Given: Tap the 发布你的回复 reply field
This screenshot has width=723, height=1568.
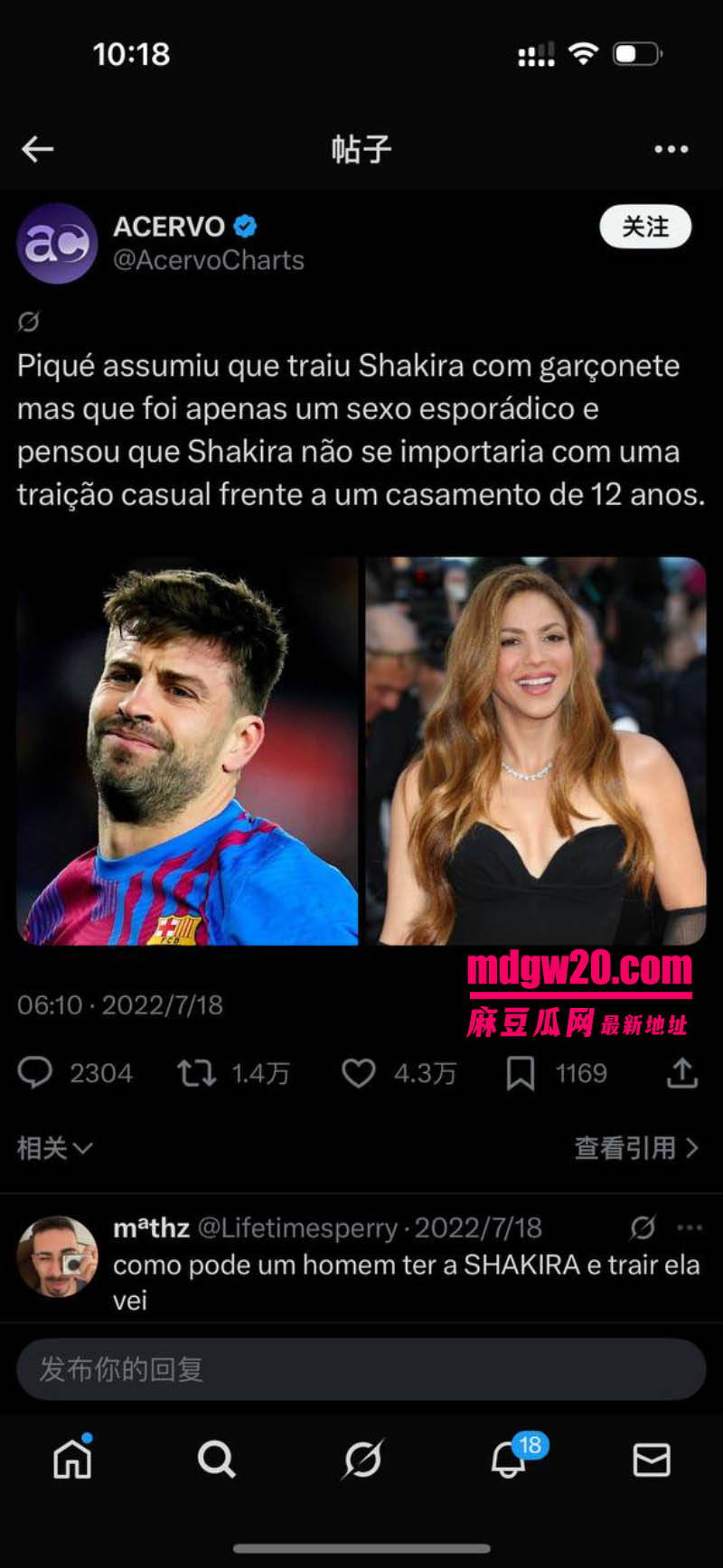Looking at the screenshot, I should point(361,1369).
